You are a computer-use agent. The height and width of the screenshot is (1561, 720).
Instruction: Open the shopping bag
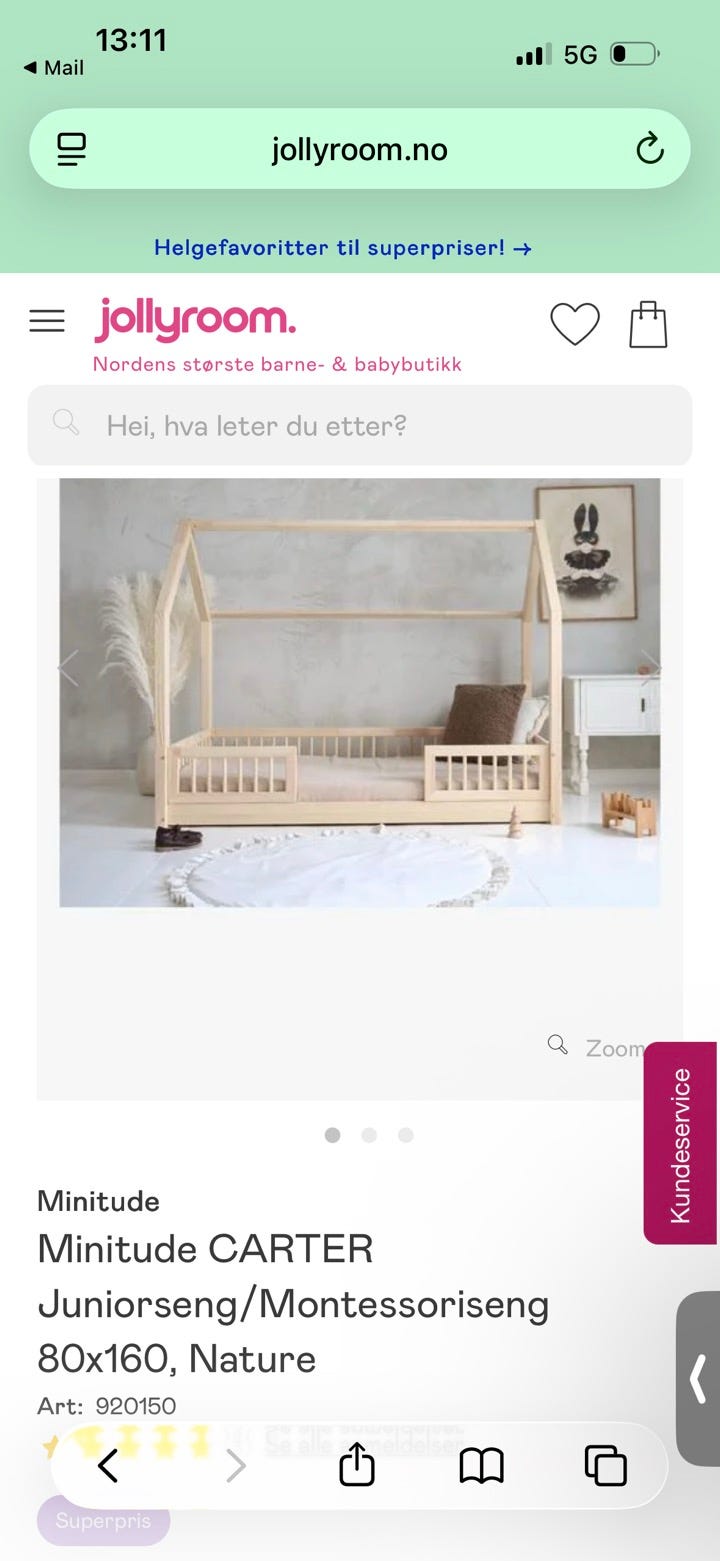pyautogui.click(x=648, y=324)
